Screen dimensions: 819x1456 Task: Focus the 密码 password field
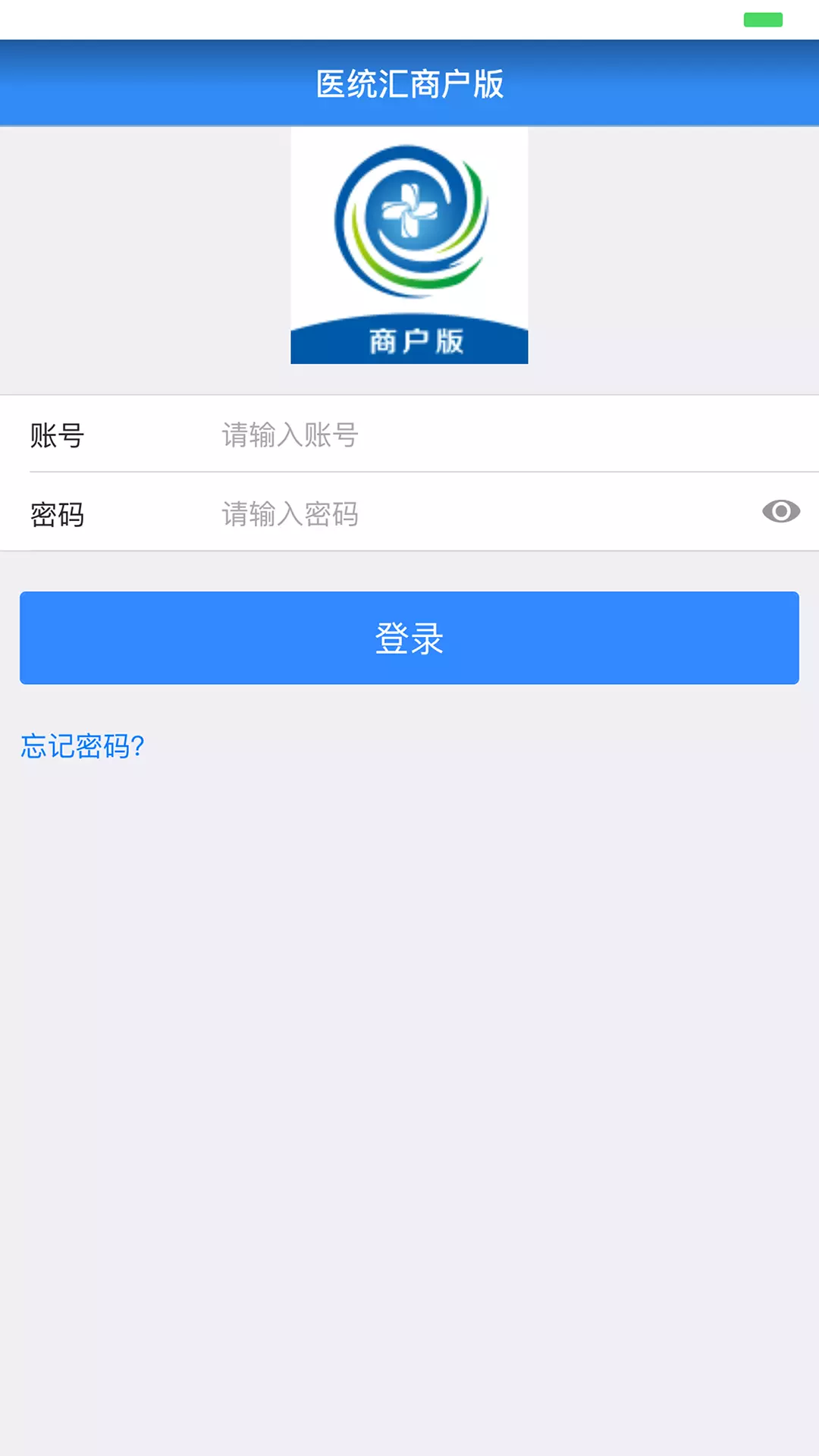point(485,513)
